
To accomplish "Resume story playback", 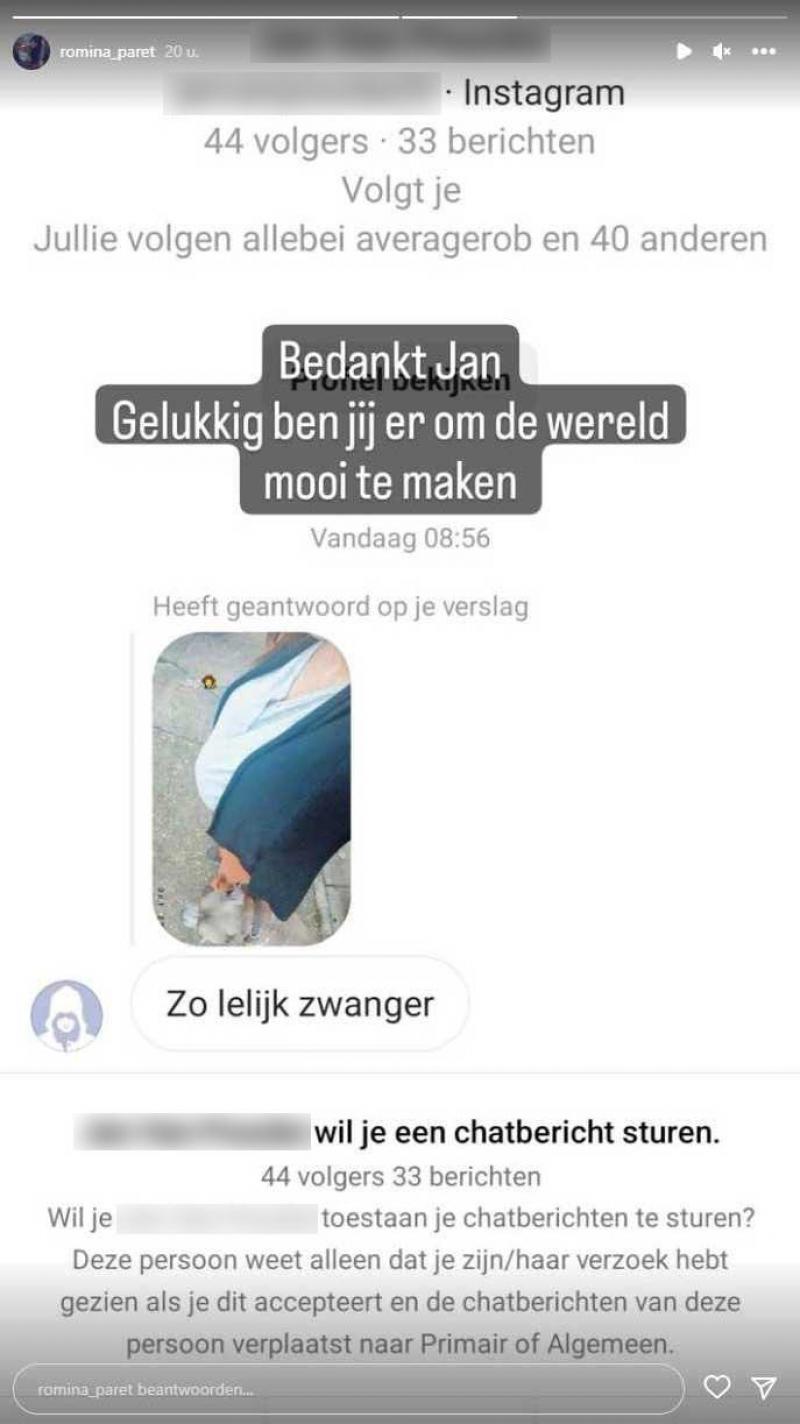I will pos(683,51).
